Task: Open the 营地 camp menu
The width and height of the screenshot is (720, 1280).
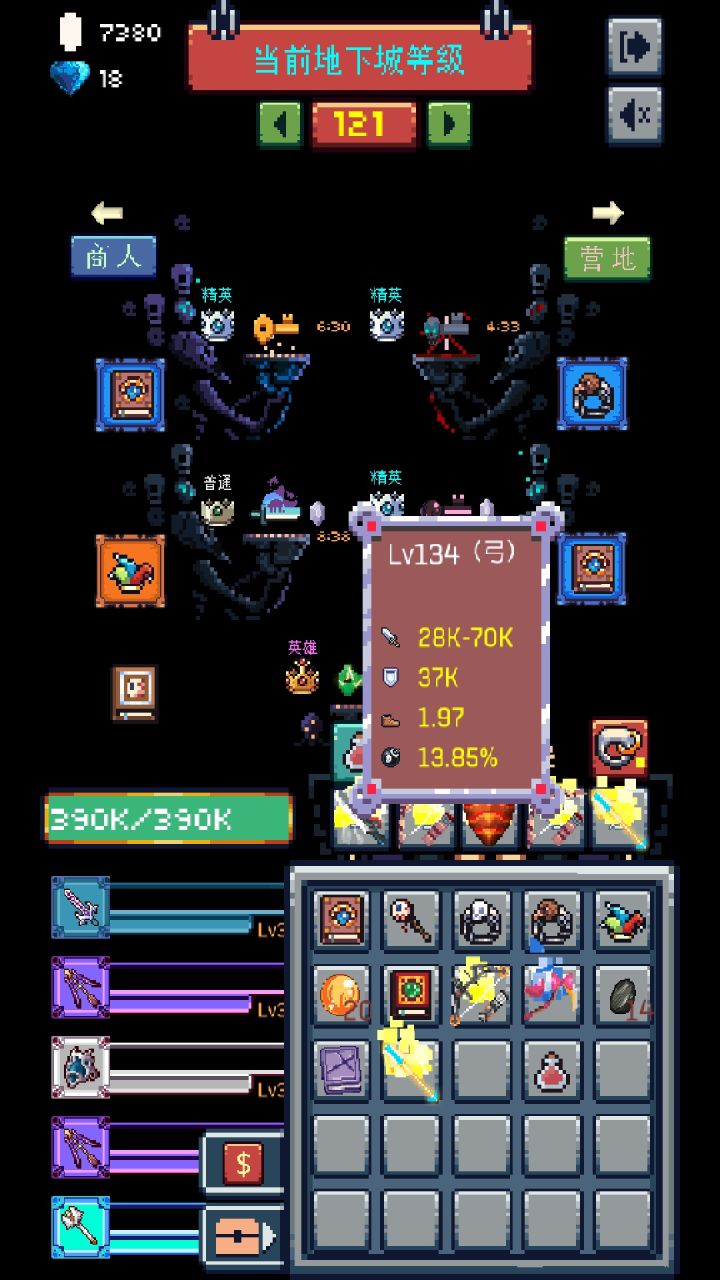Action: 607,257
